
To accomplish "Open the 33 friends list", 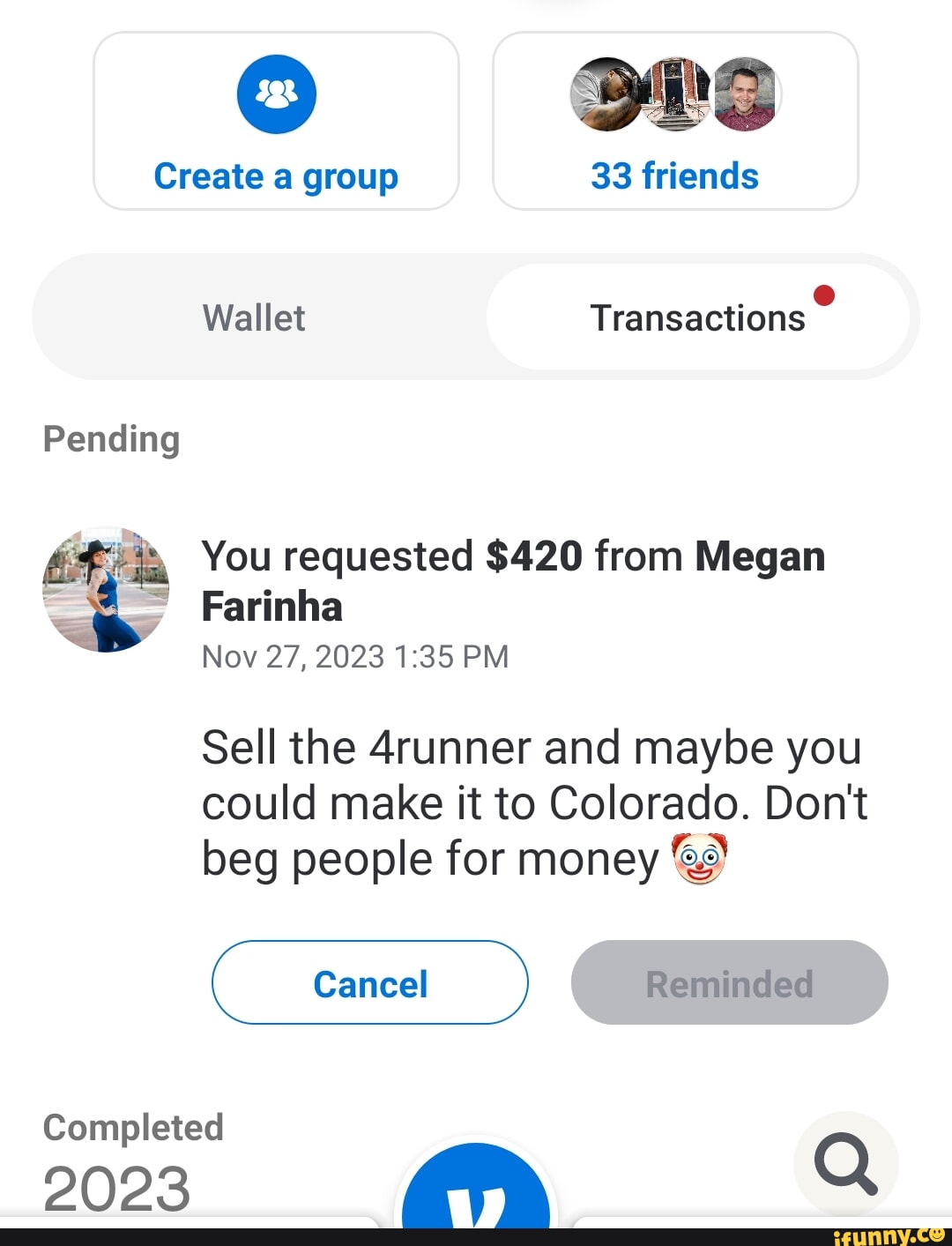I will (x=675, y=175).
